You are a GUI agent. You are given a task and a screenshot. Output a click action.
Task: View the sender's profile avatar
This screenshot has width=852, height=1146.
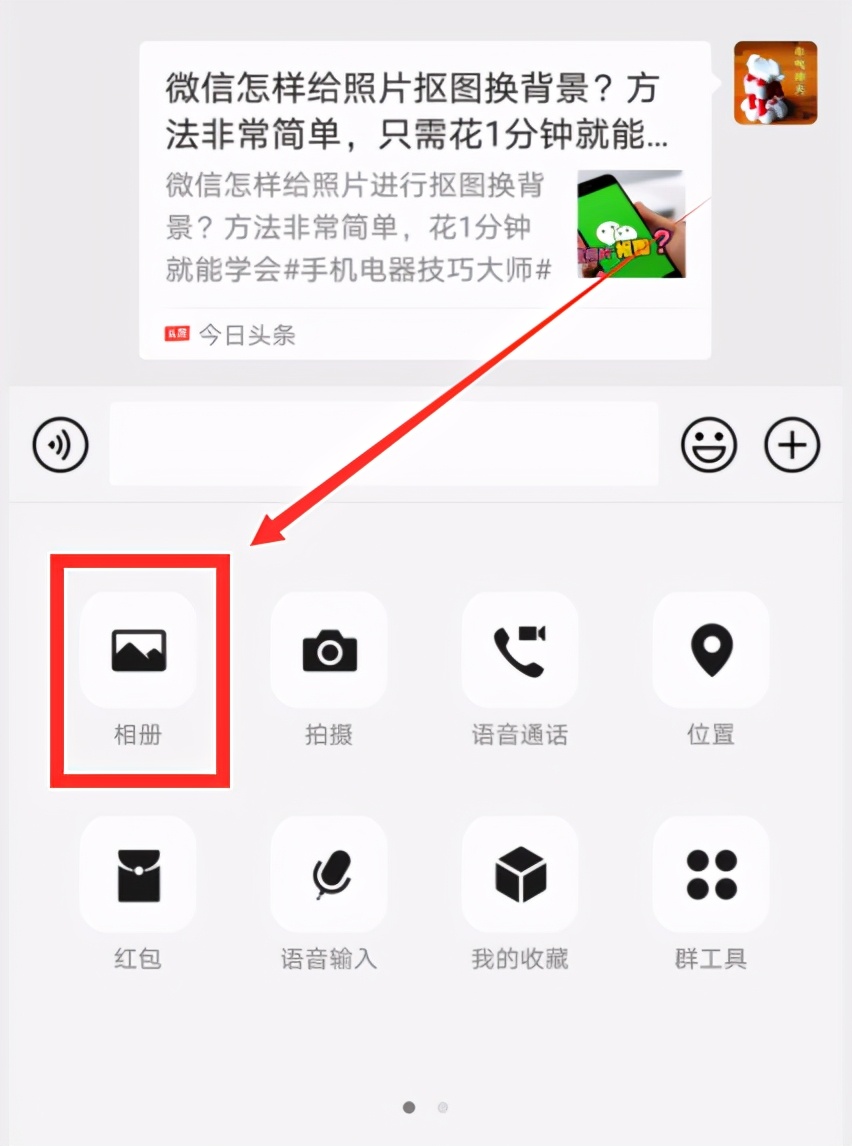(x=775, y=83)
